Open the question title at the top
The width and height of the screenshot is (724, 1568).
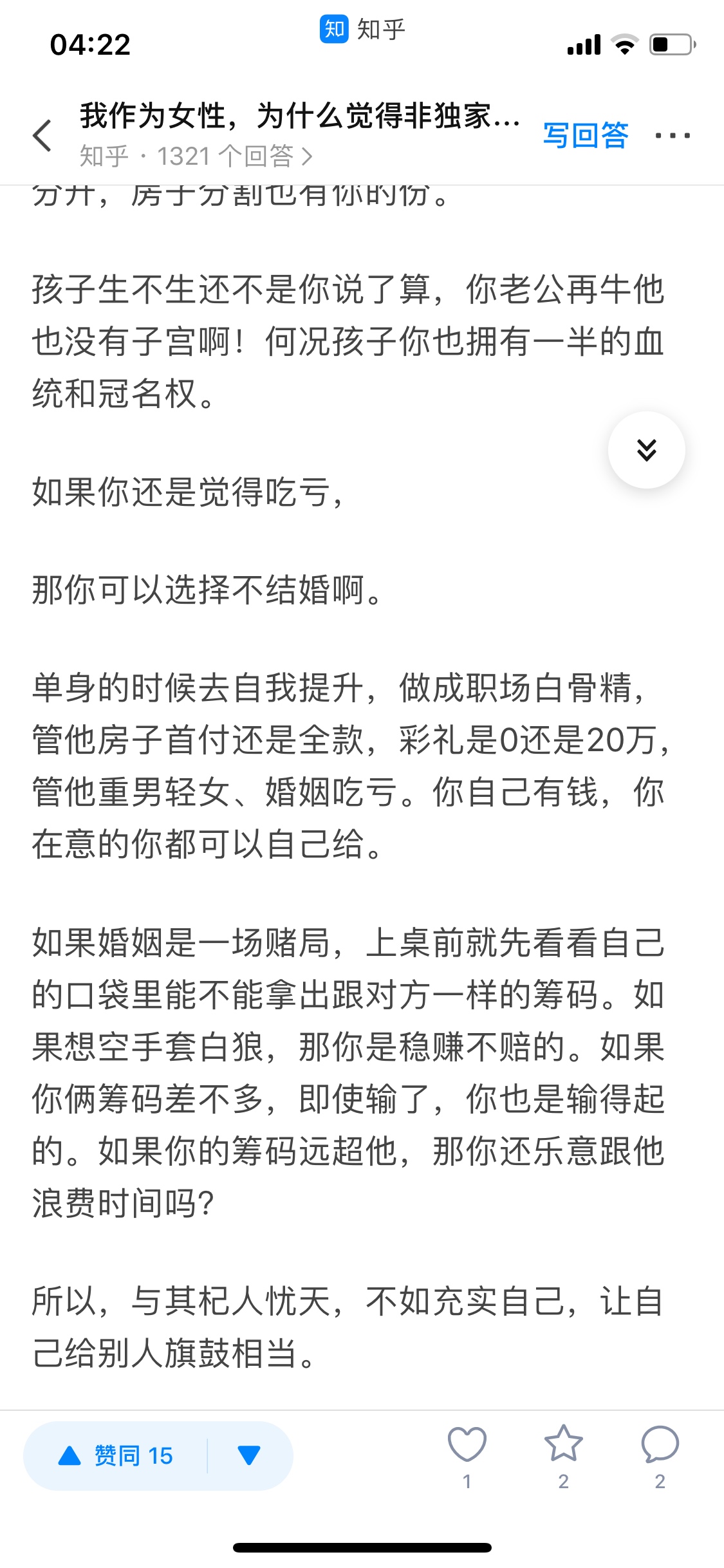click(300, 117)
